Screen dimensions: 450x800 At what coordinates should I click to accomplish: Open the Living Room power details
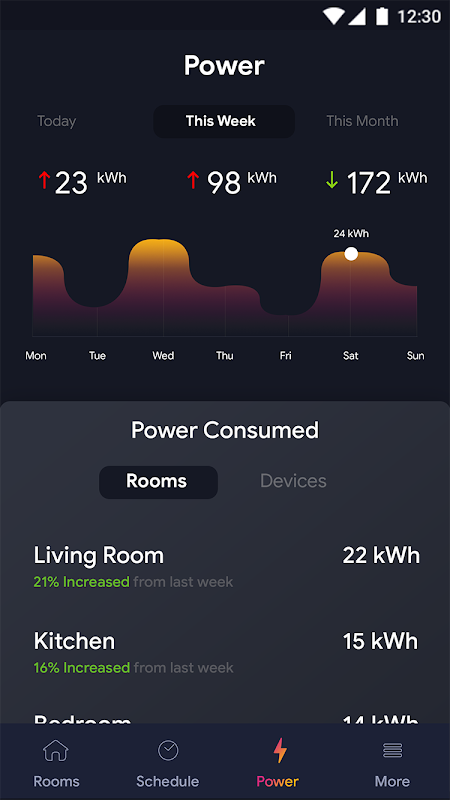coord(225,567)
